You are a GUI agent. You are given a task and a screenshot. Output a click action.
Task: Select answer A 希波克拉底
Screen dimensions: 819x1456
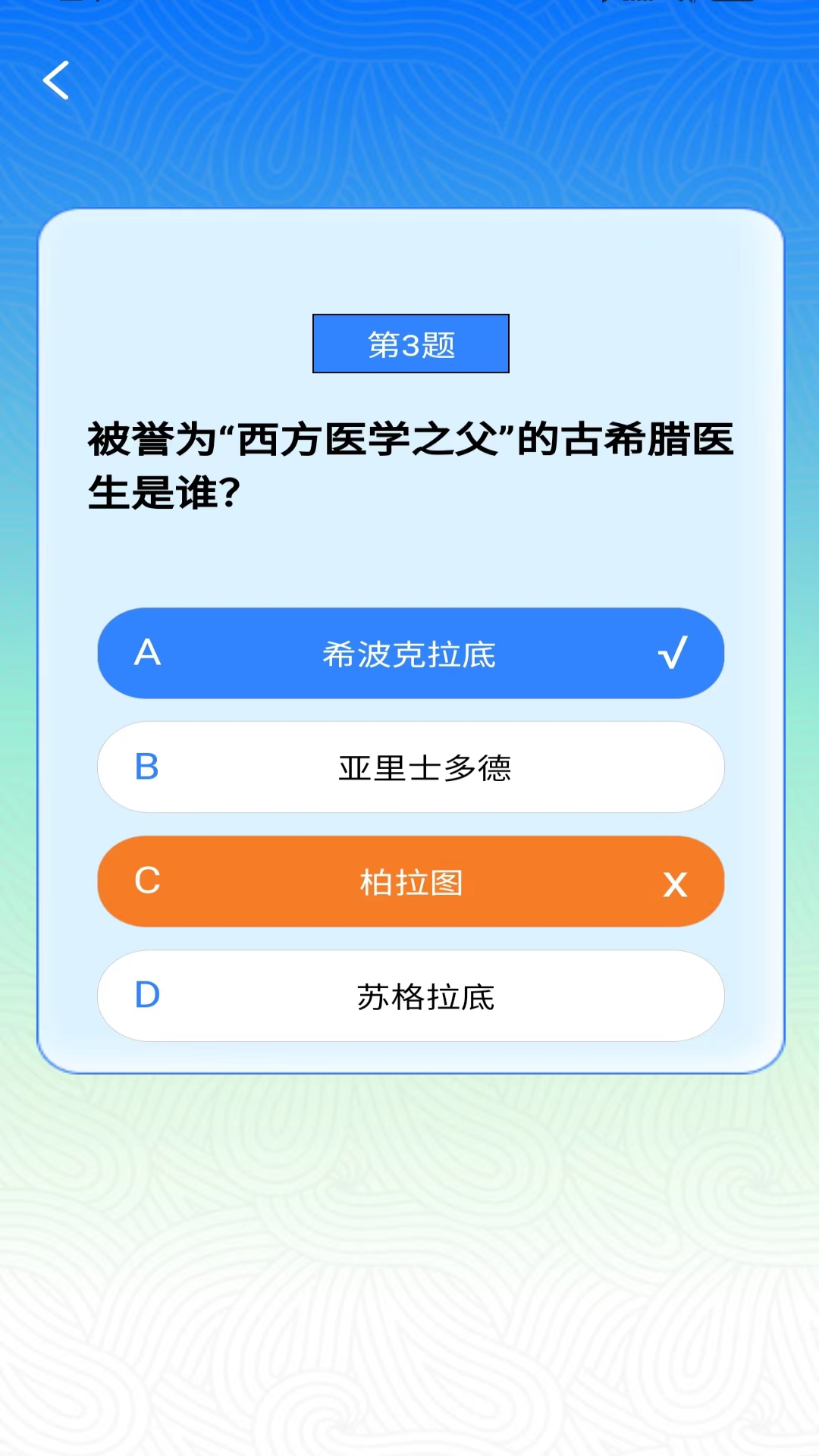pyautogui.click(x=410, y=653)
